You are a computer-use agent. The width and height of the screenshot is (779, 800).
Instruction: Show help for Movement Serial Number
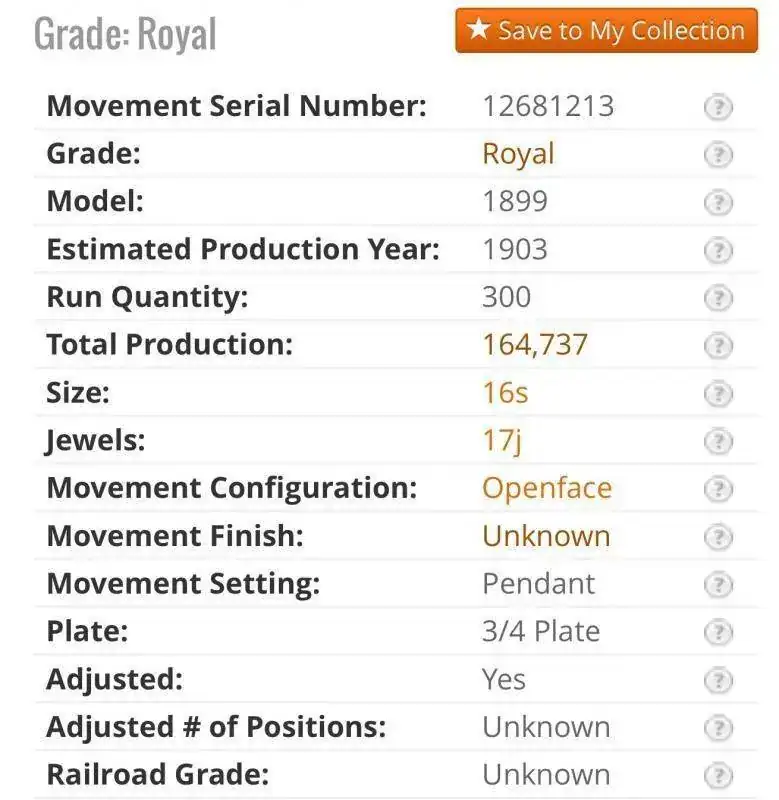tap(718, 107)
